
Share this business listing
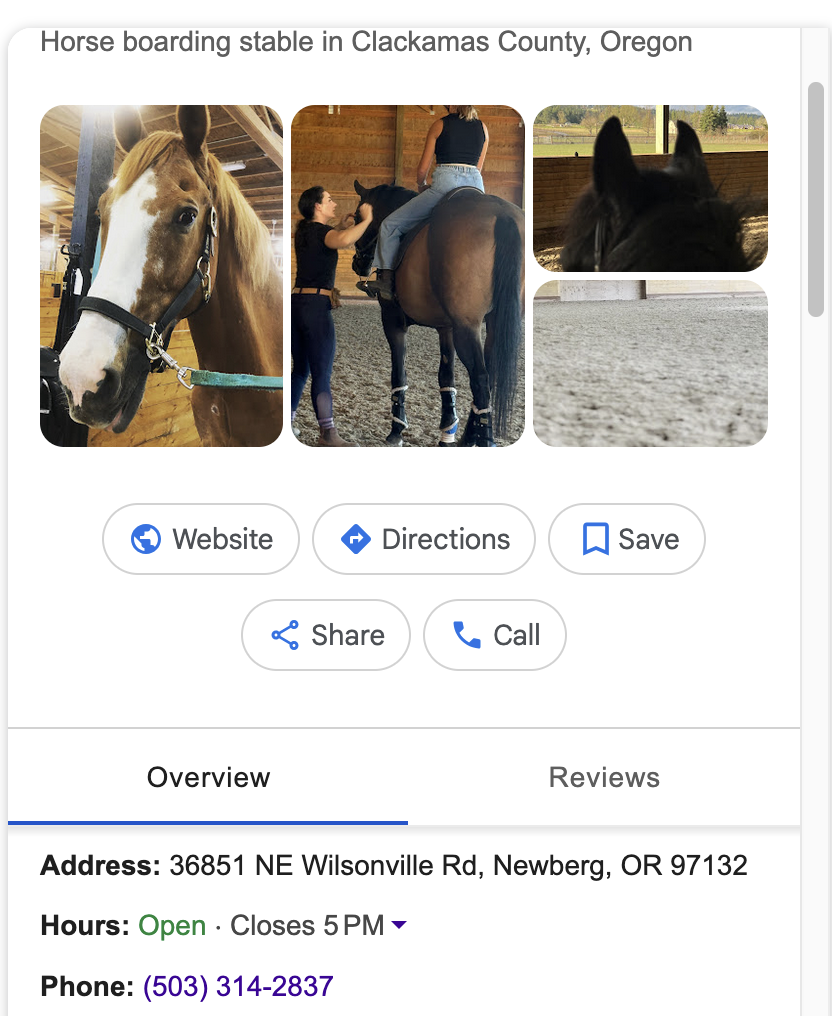point(326,635)
